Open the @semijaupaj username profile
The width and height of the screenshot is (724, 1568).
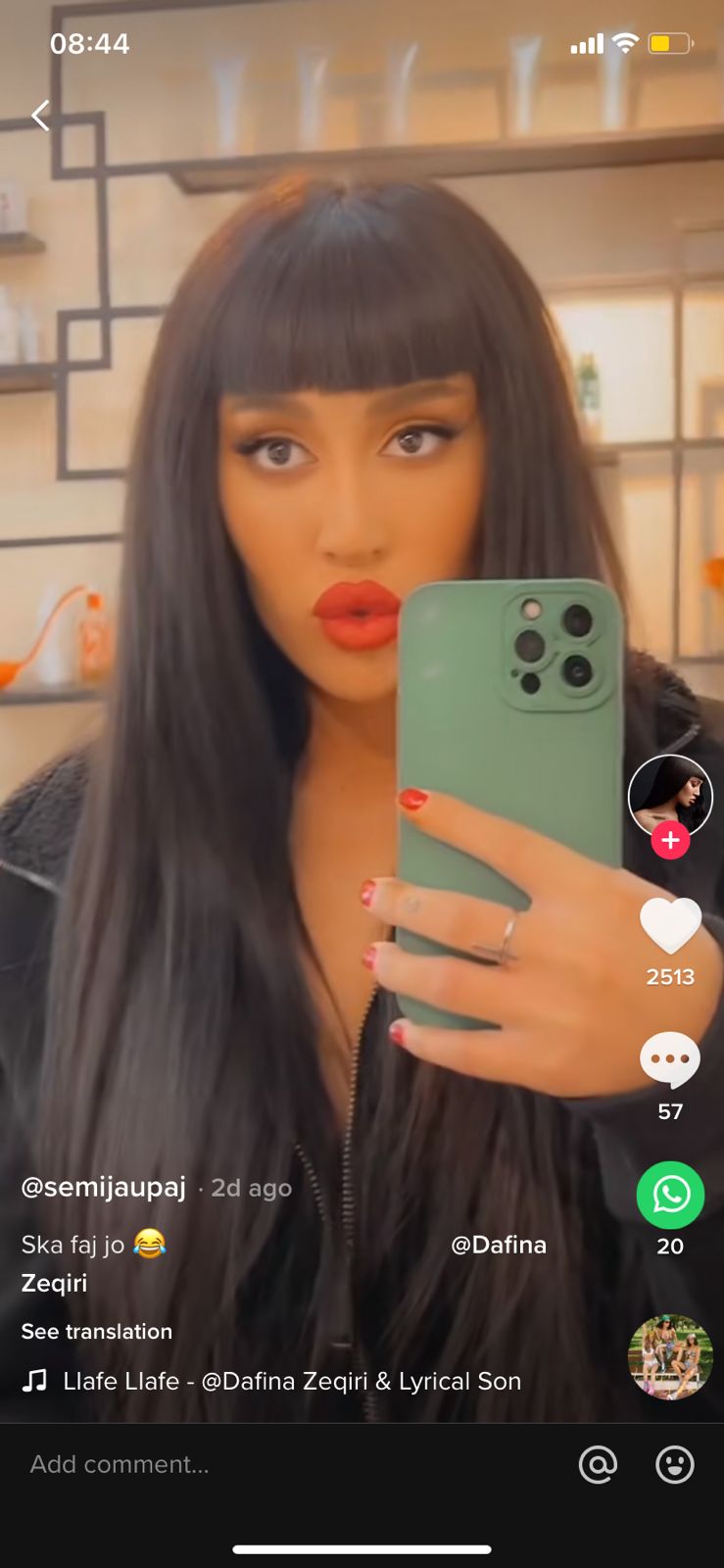104,1188
